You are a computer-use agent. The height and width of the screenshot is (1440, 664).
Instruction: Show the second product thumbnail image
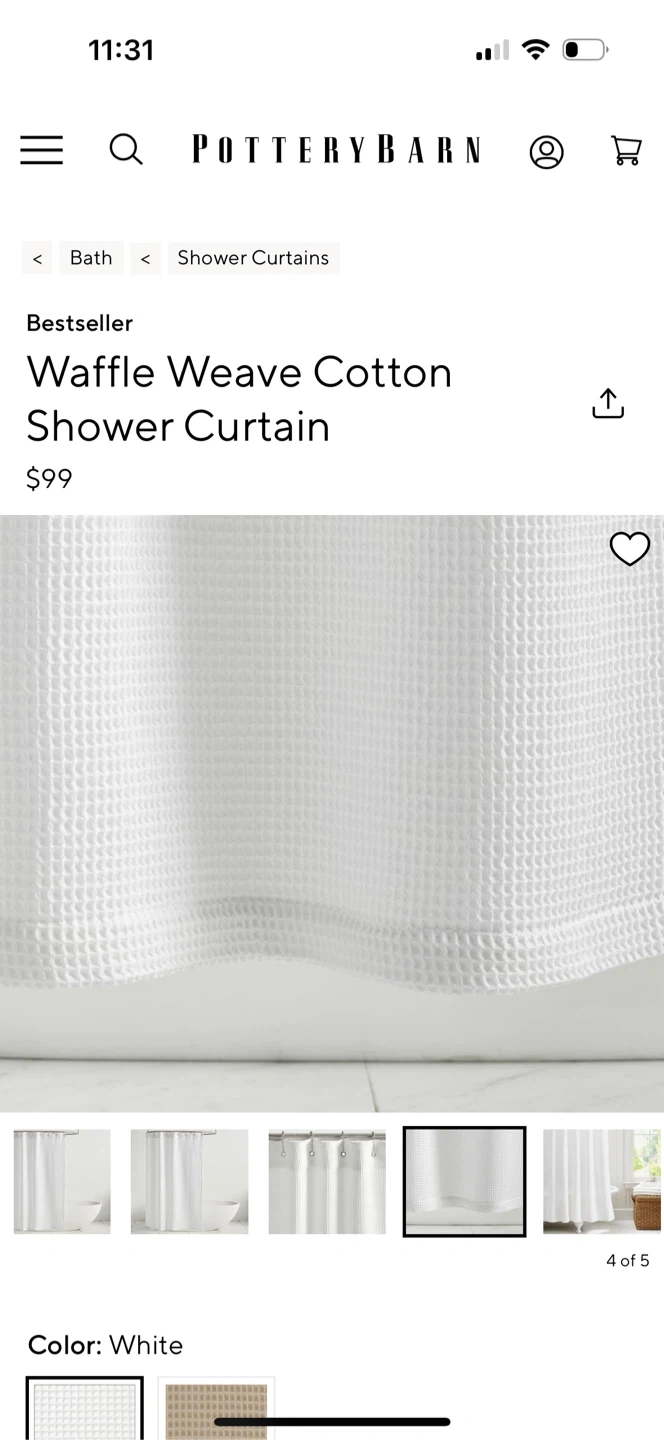point(189,1181)
